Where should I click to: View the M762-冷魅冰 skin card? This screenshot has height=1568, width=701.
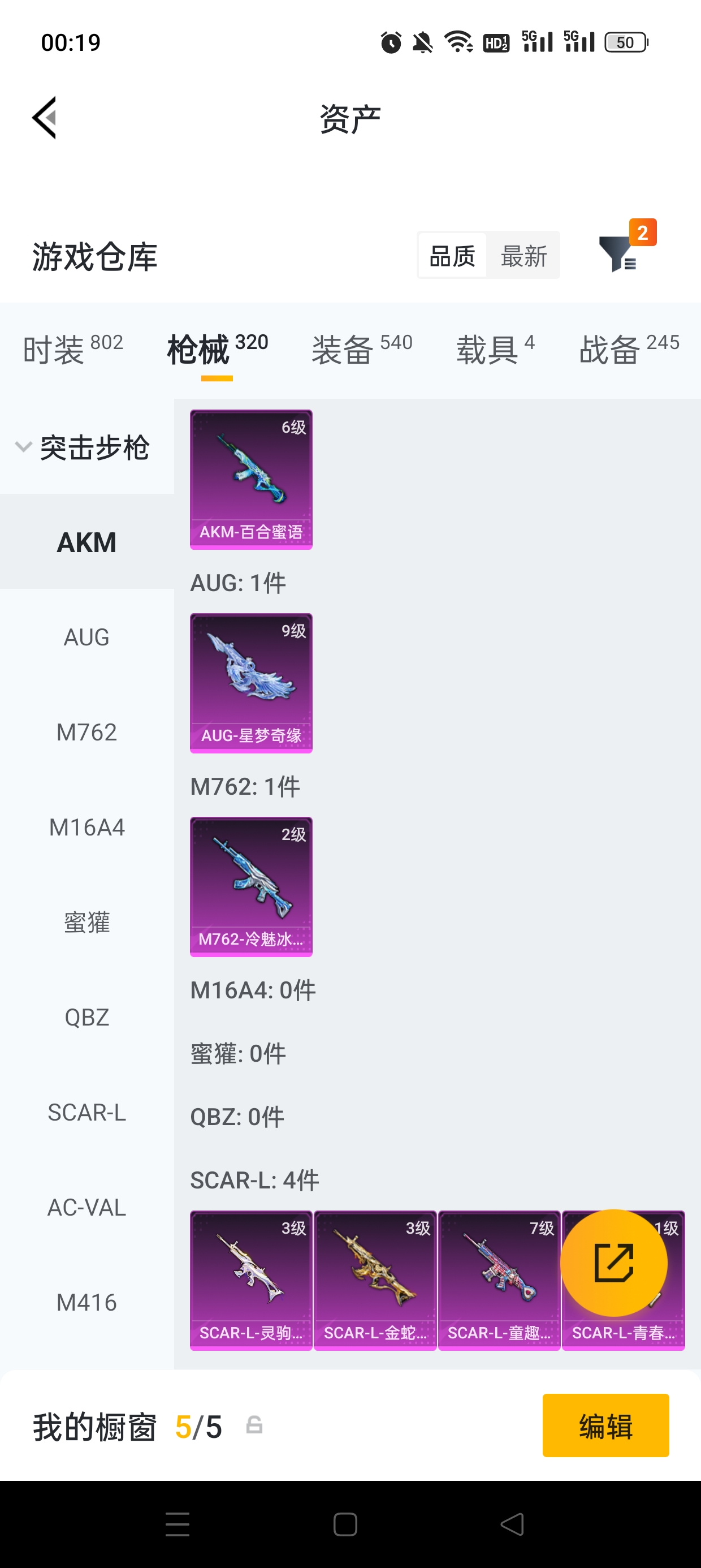252,887
